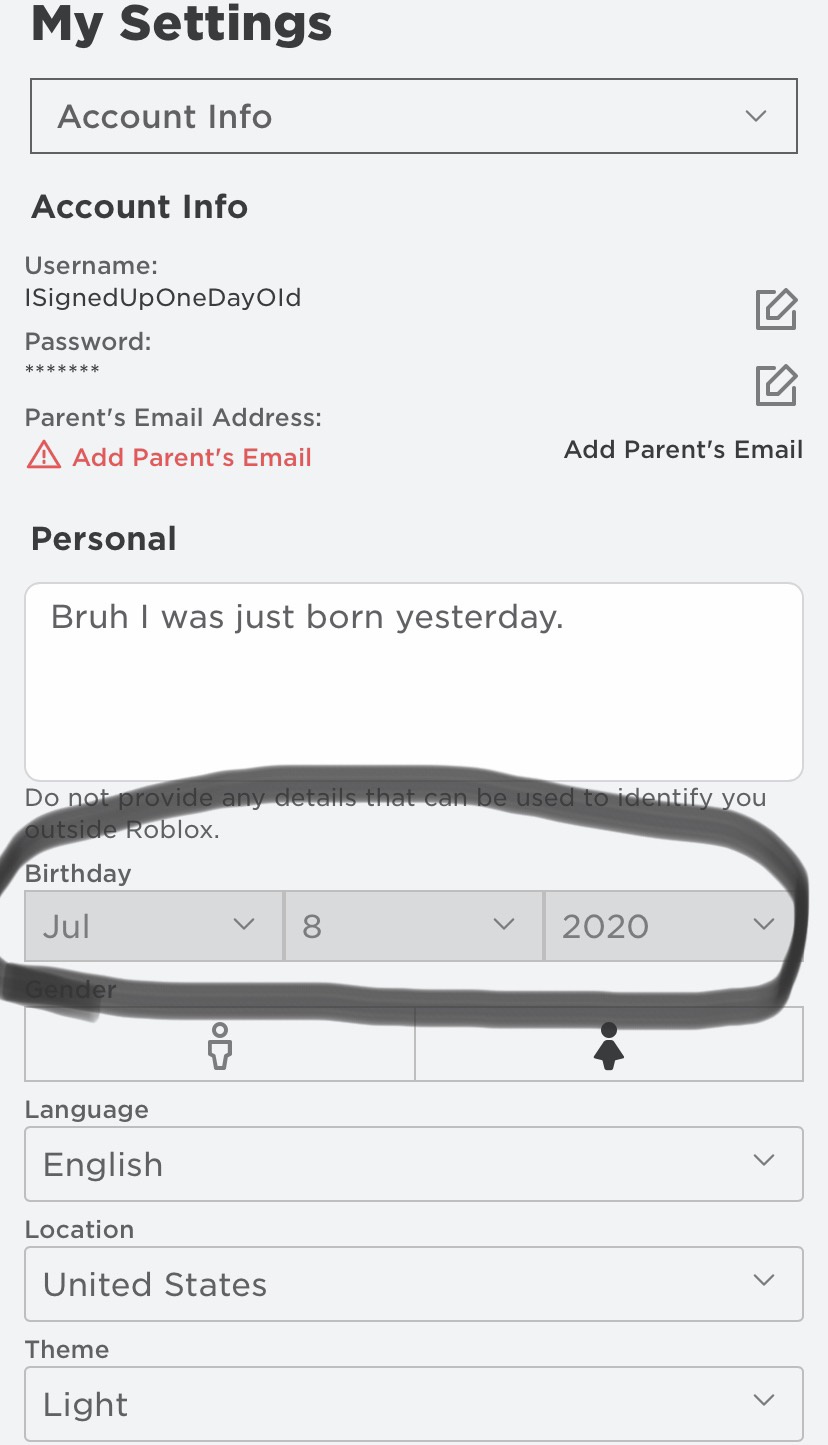The width and height of the screenshot is (828, 1445).
Task: Tap the black Add Parent's Email button
Action: coord(683,450)
